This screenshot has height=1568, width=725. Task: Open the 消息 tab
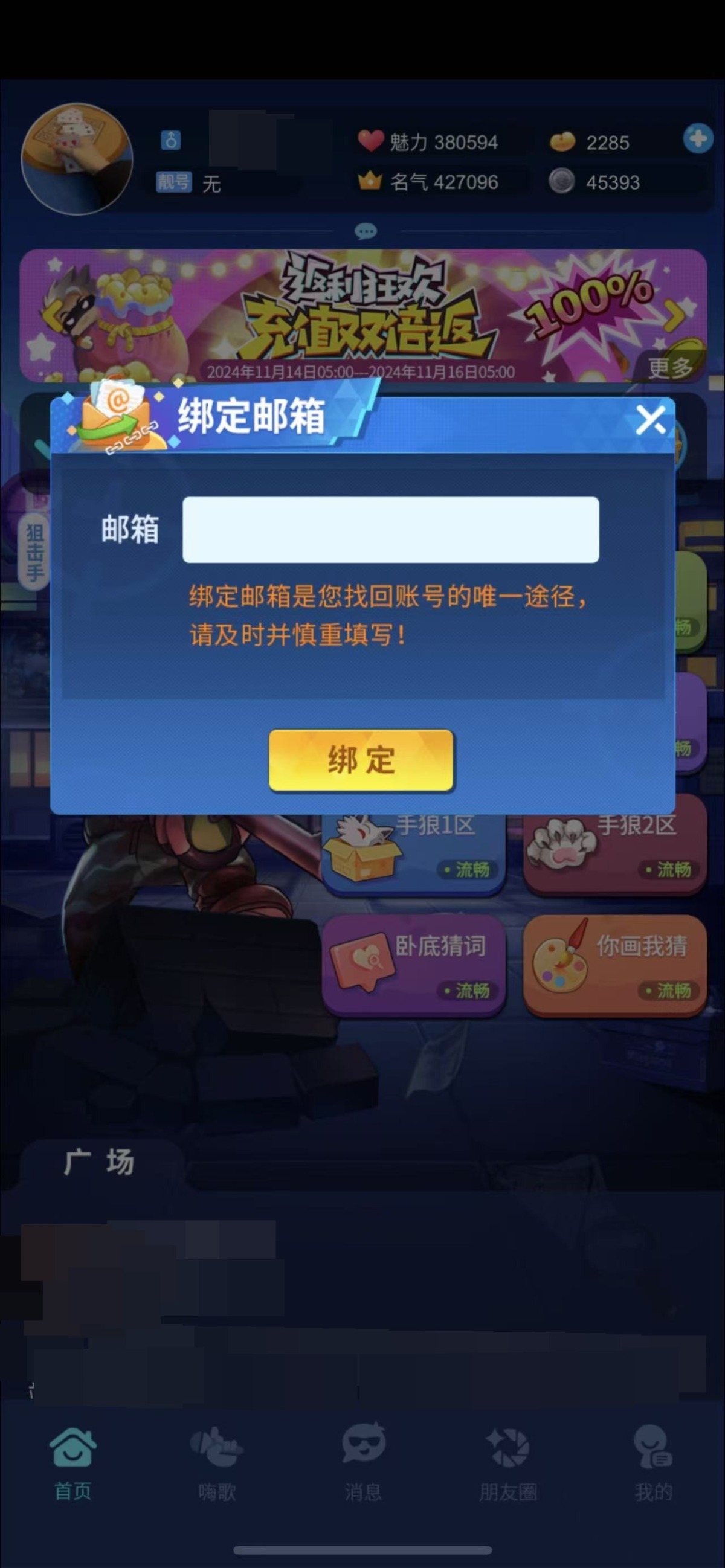(363, 1464)
